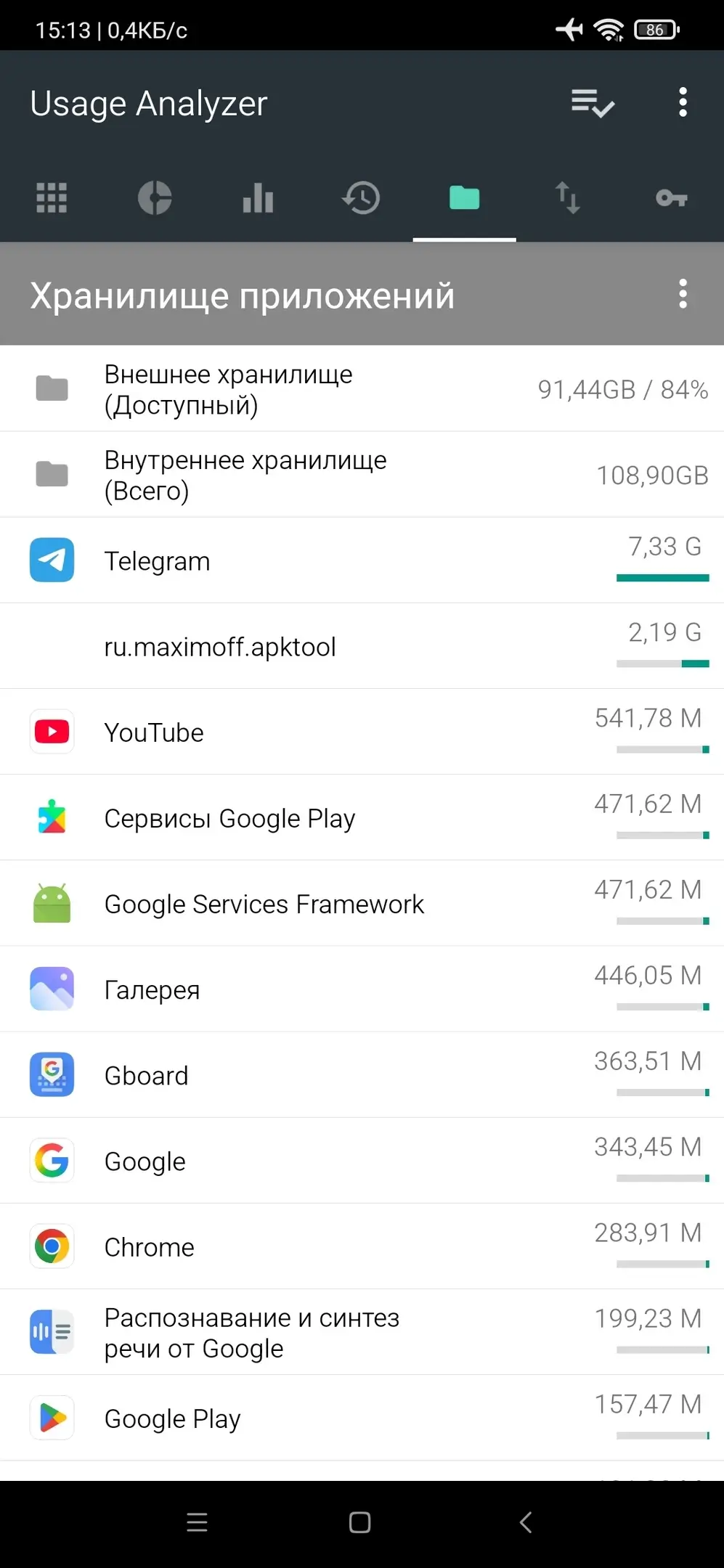The image size is (724, 1568).
Task: Open Google Services Framework entry
Action: tap(362, 903)
